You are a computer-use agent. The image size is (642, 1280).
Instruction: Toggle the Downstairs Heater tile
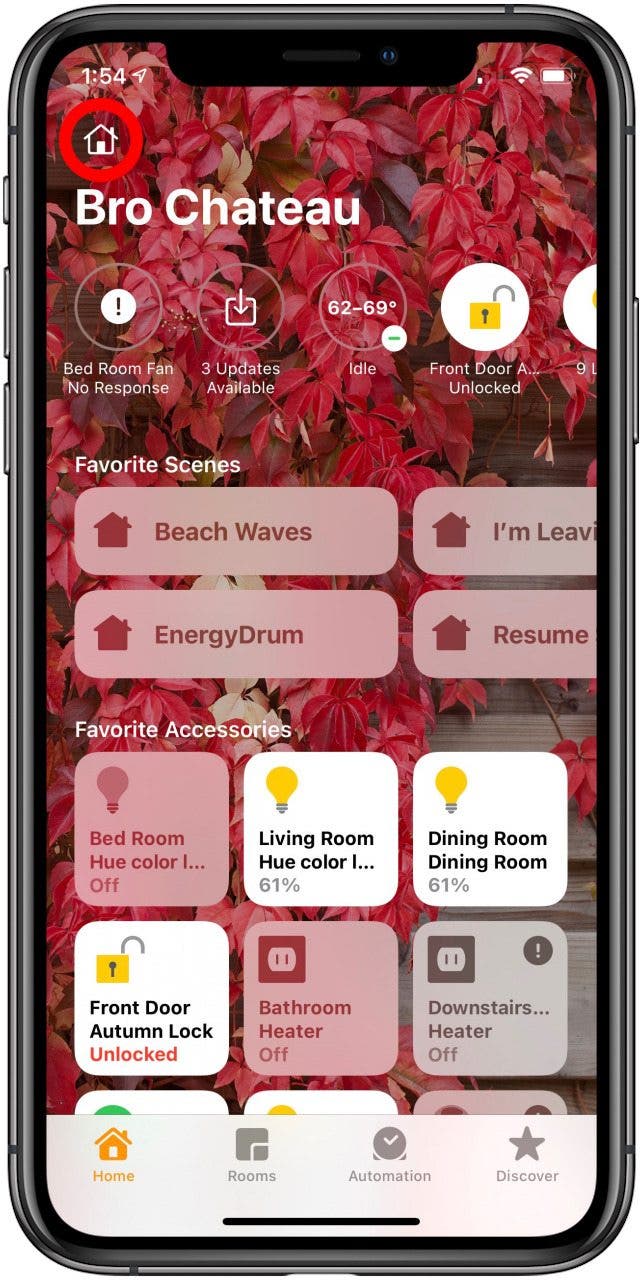490,998
